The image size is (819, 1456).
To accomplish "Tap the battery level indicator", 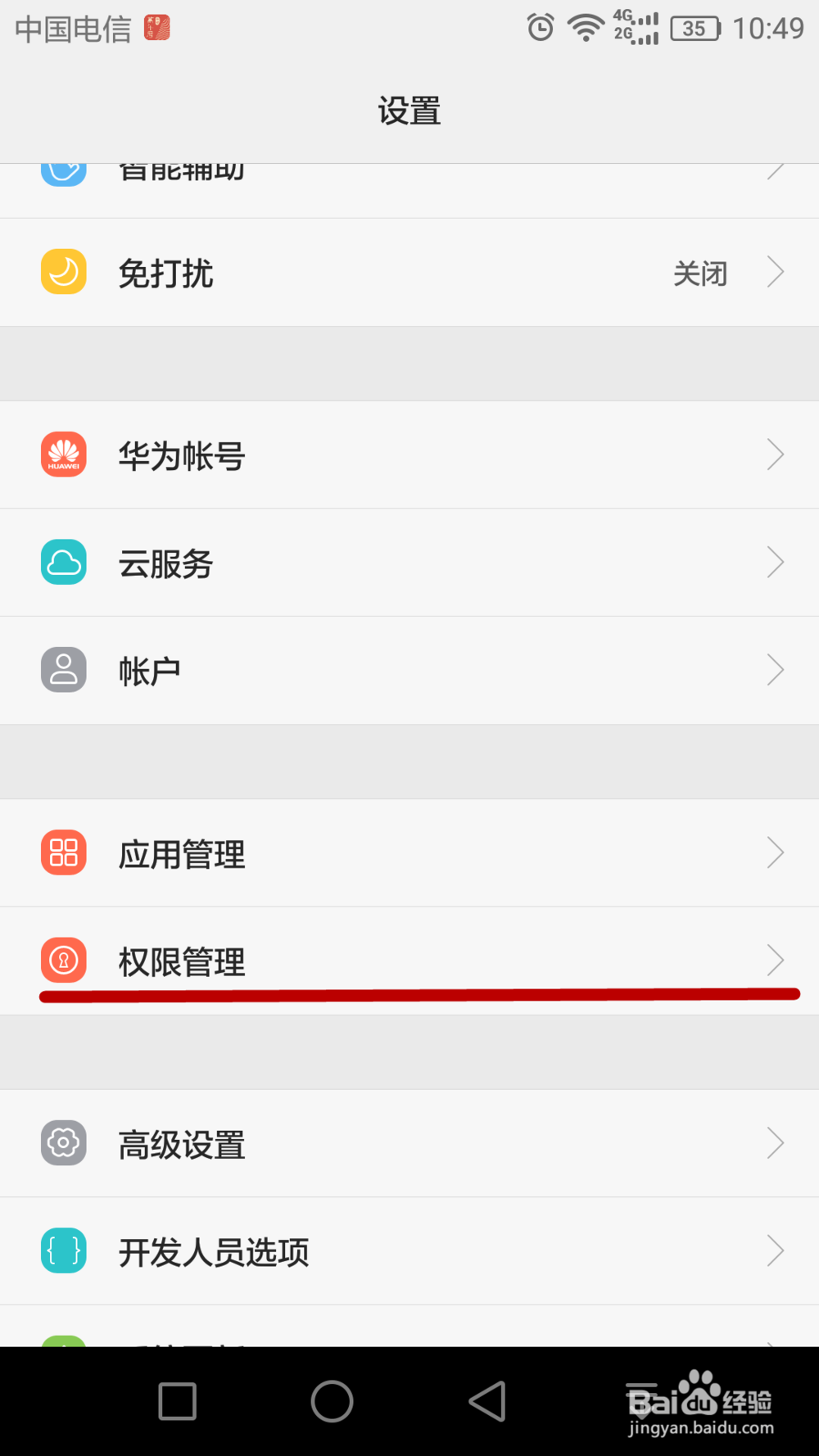I will point(695,29).
